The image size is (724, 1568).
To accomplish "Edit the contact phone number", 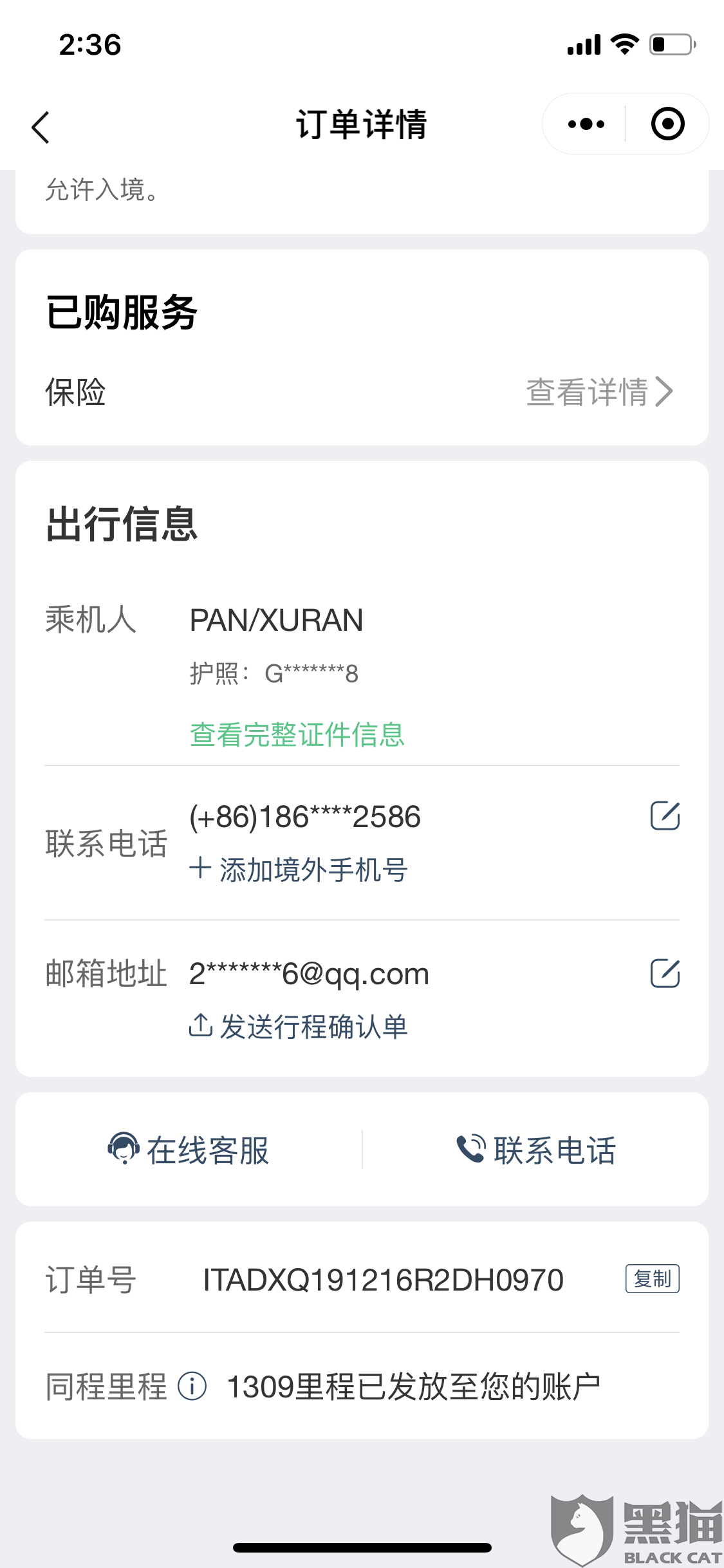I will (x=665, y=816).
